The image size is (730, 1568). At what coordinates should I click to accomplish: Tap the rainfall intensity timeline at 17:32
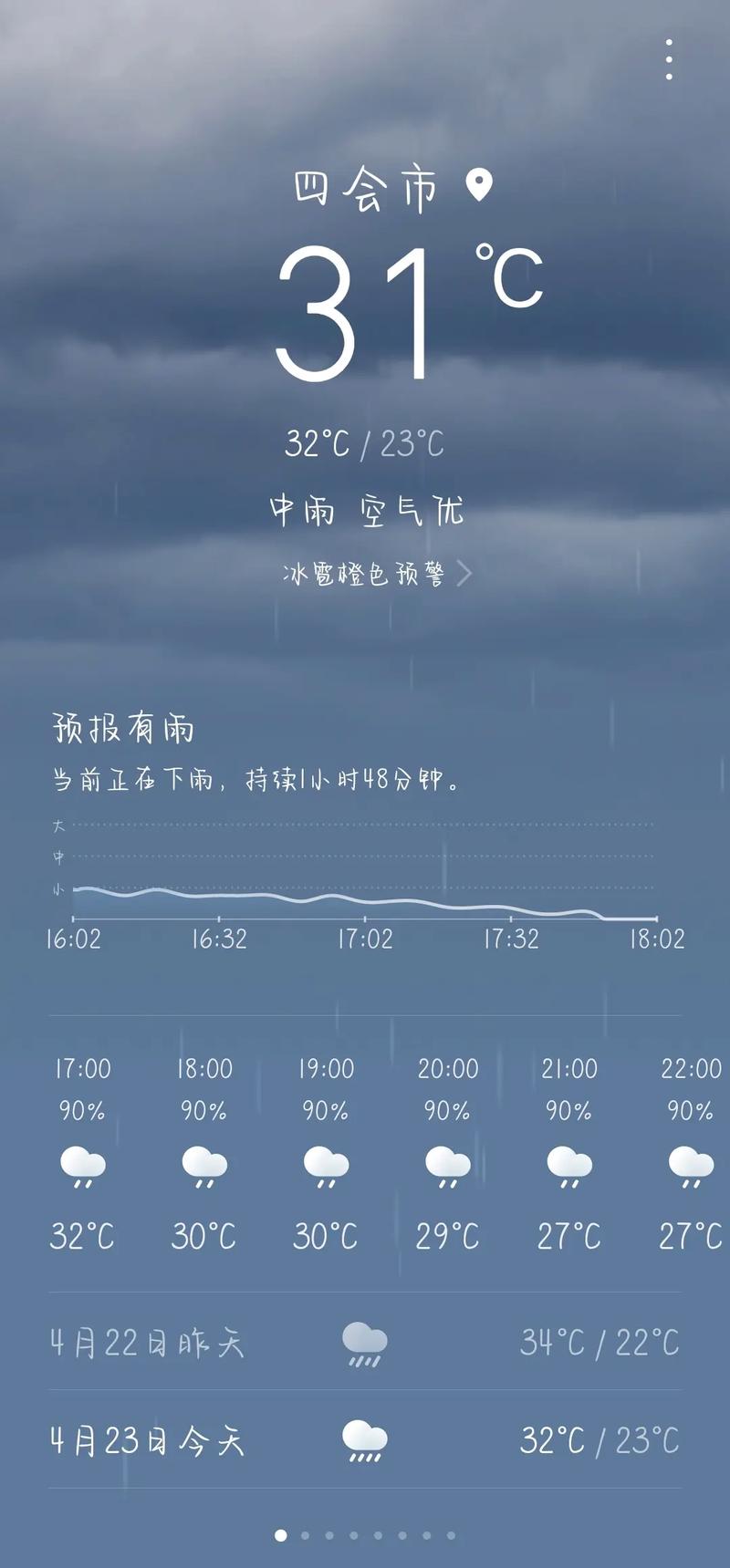click(x=511, y=903)
